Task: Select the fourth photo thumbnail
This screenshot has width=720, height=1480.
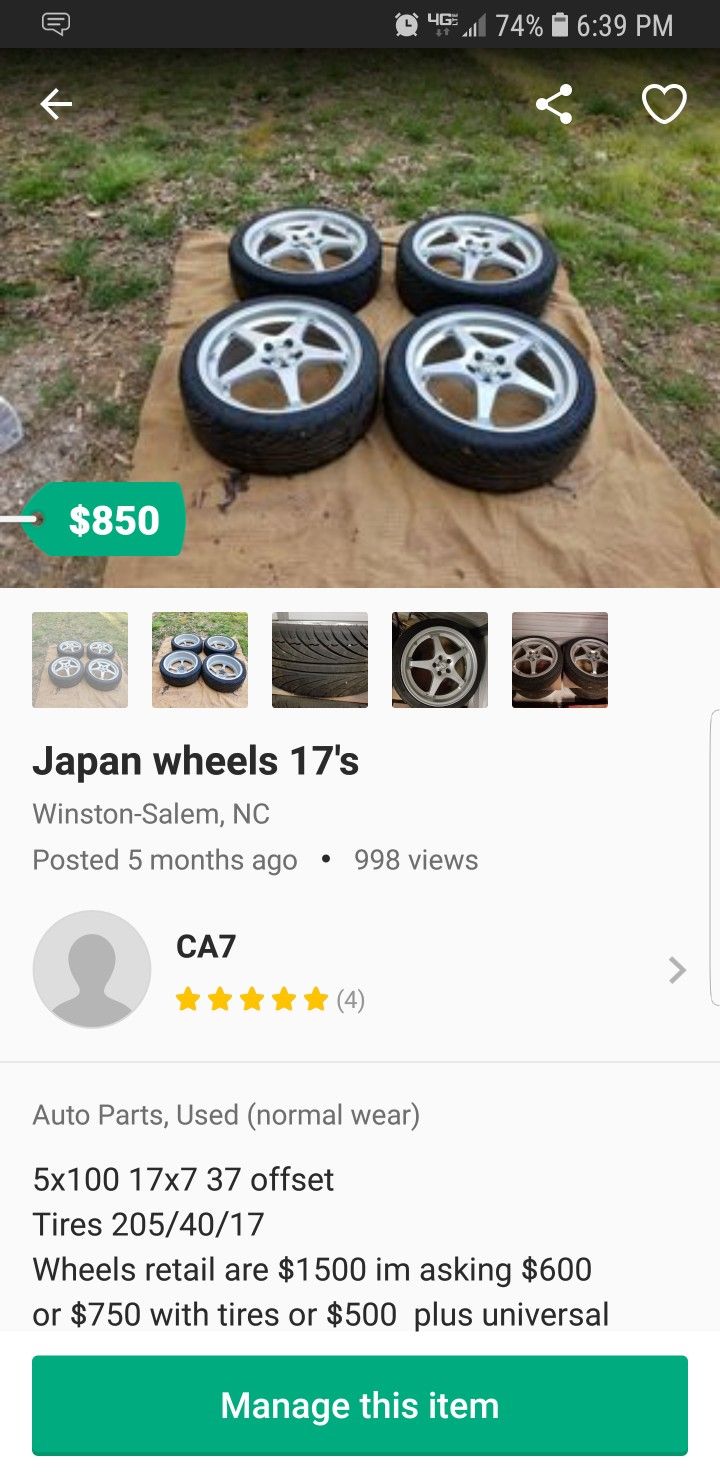Action: coord(440,660)
